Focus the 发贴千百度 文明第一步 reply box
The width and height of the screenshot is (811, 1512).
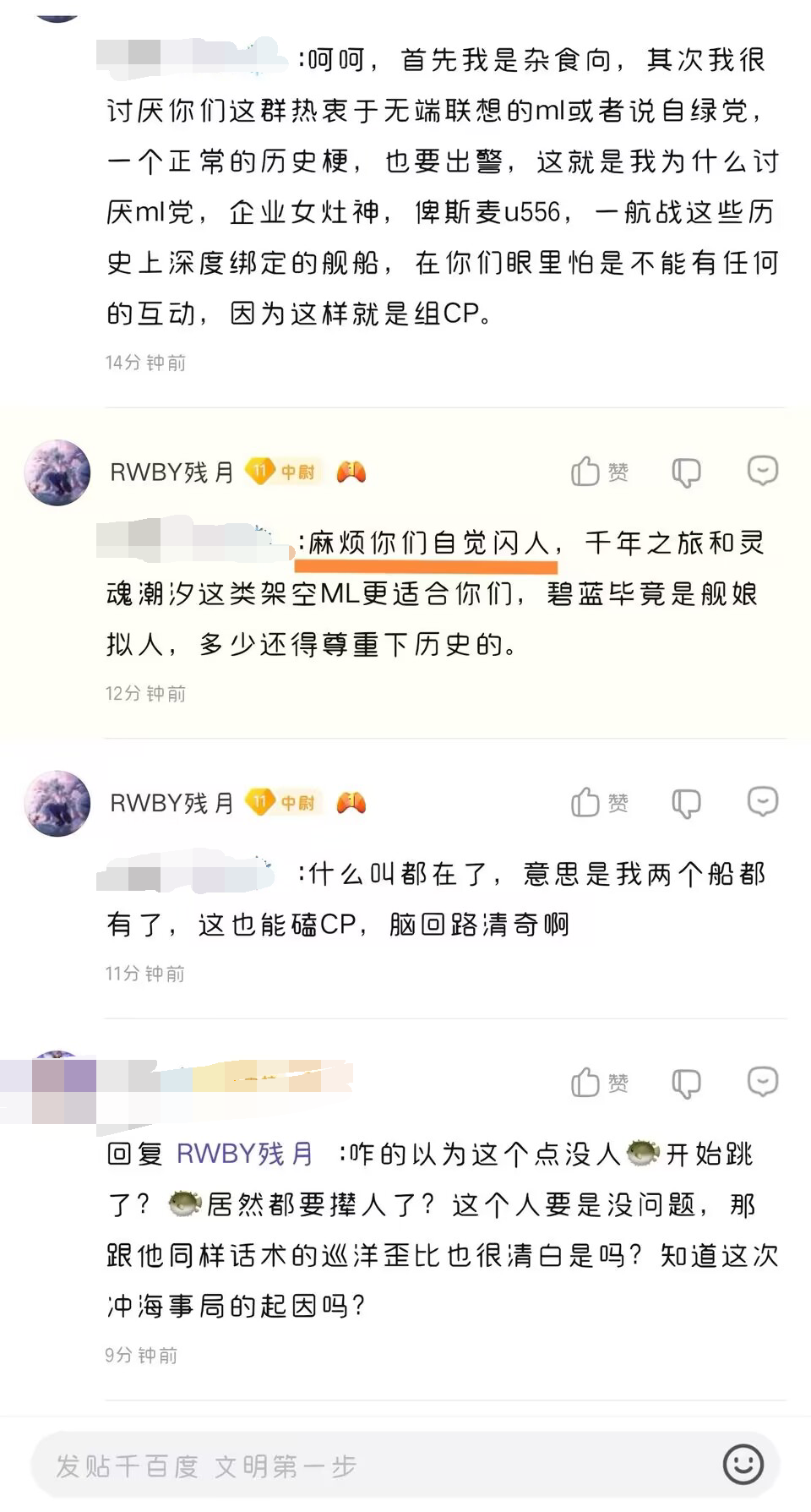click(372, 1466)
